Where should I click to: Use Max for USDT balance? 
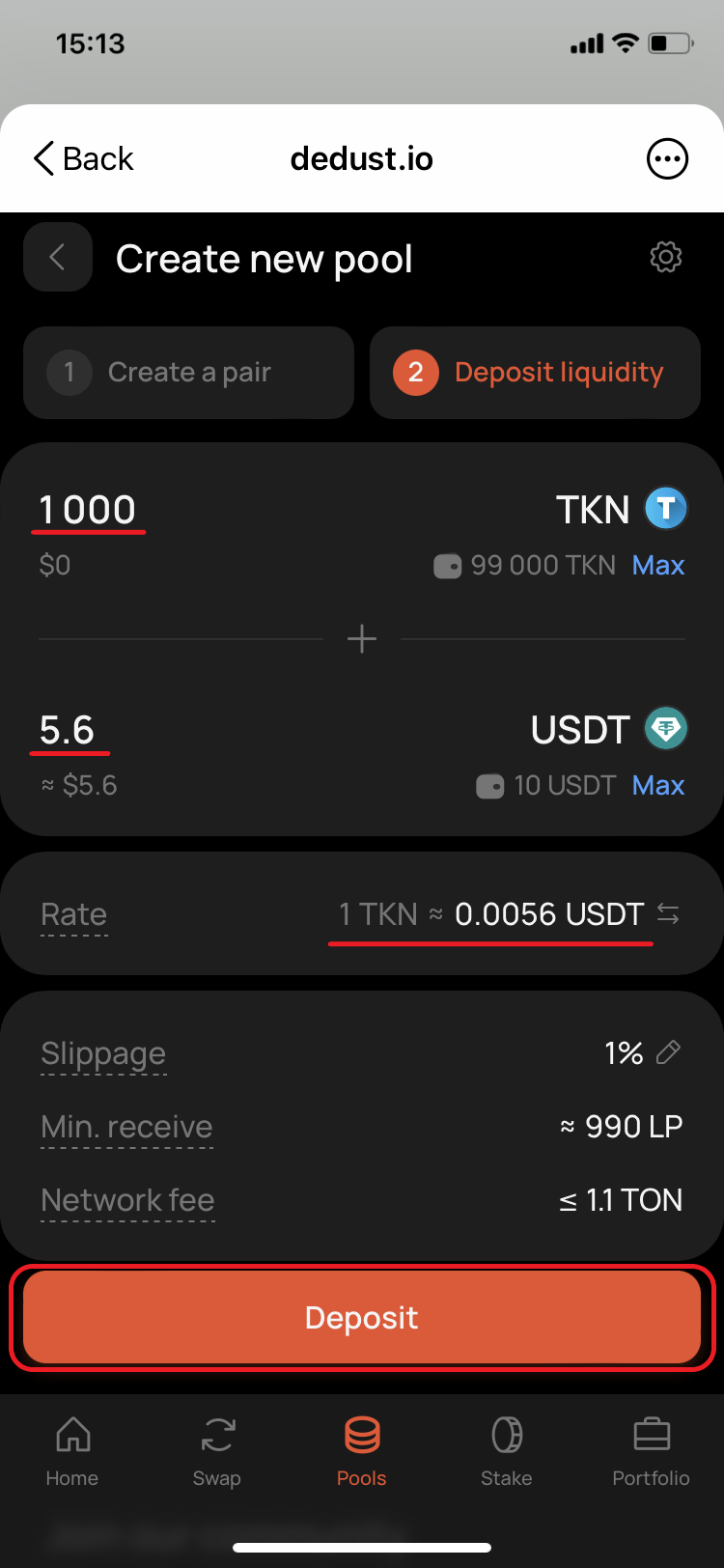(x=658, y=785)
